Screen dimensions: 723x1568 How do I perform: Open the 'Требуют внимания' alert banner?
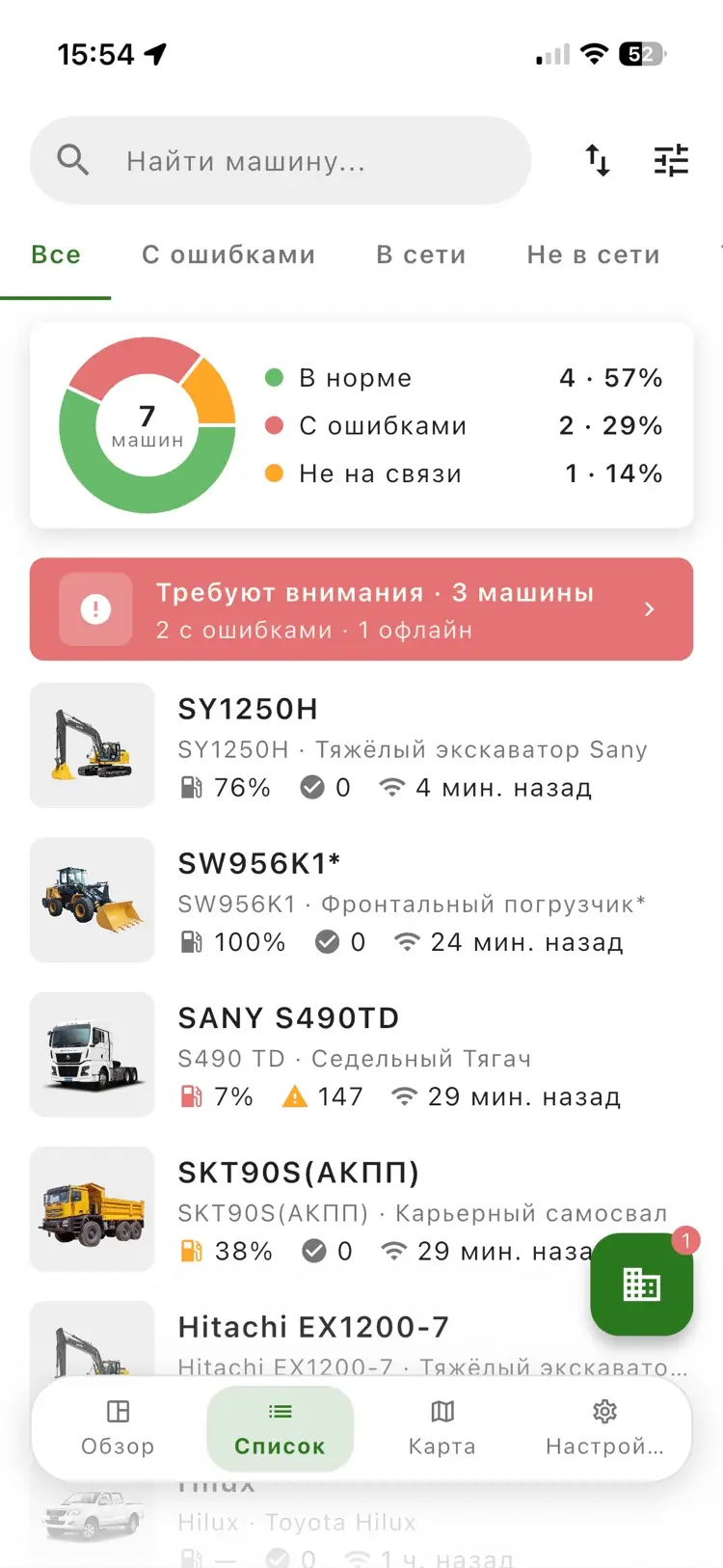pos(361,609)
